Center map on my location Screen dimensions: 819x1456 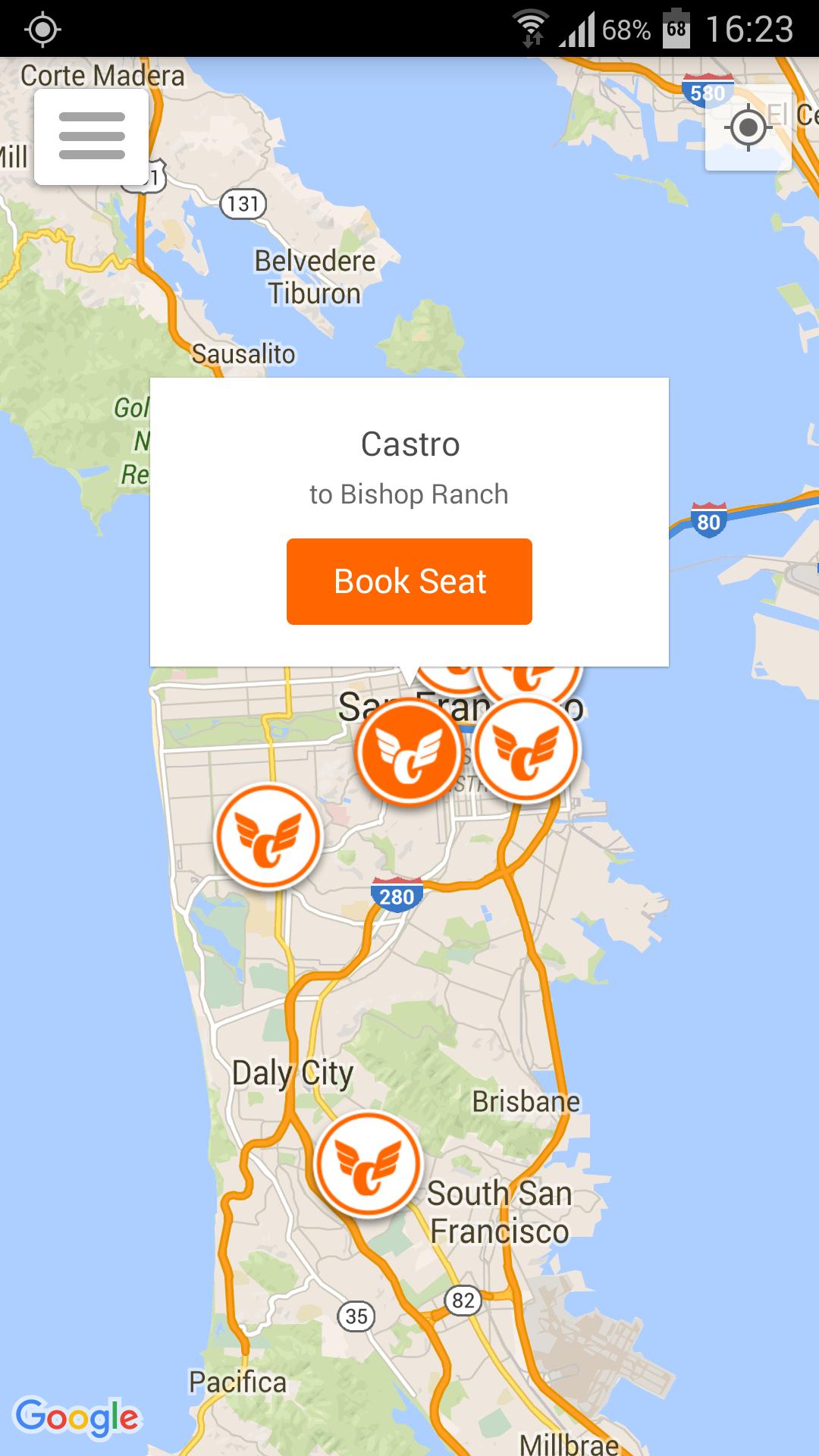click(748, 127)
